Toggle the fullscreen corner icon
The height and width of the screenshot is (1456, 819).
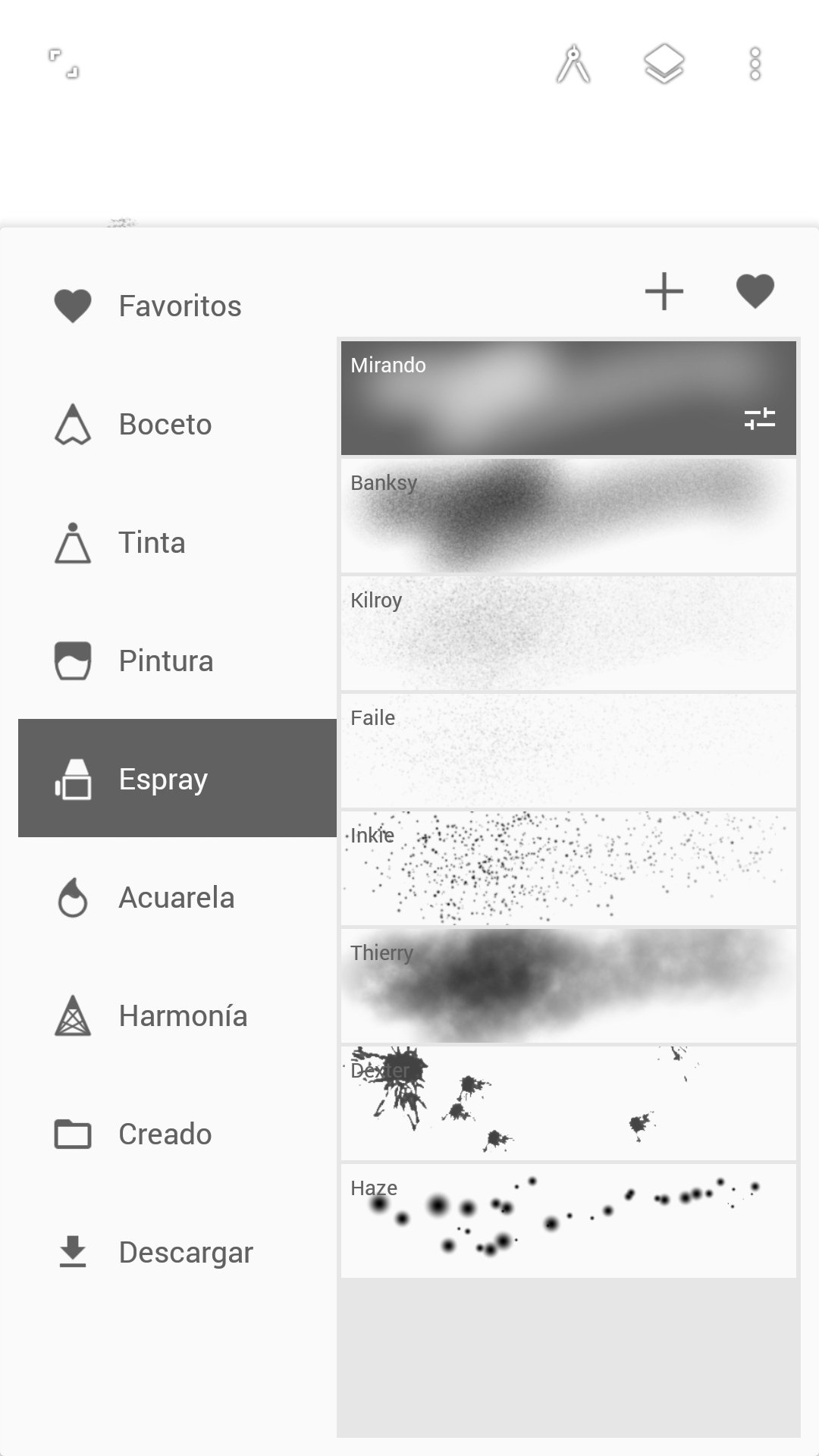coord(64,64)
